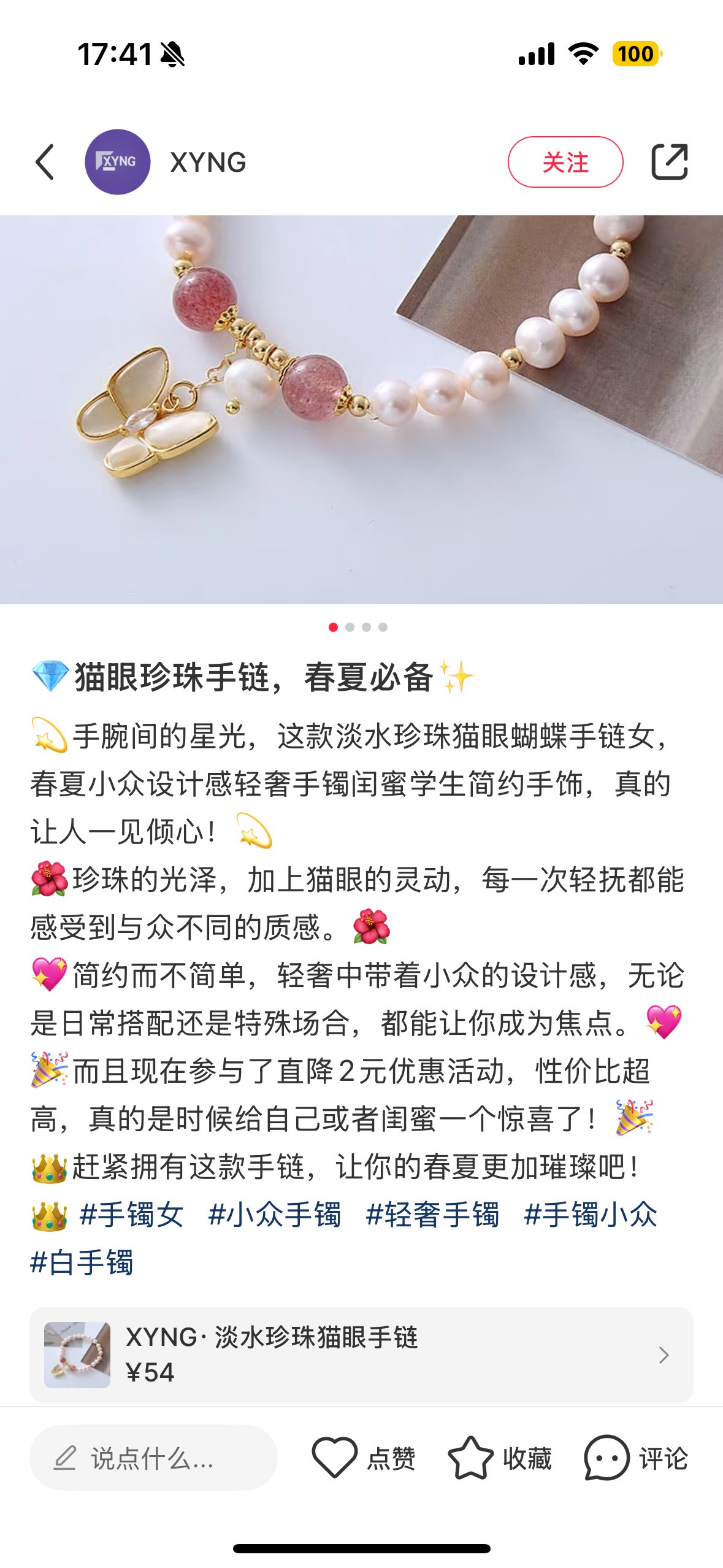This screenshot has height=1568, width=723.
Task: Open hashtag #小众手镯
Action: [275, 1215]
